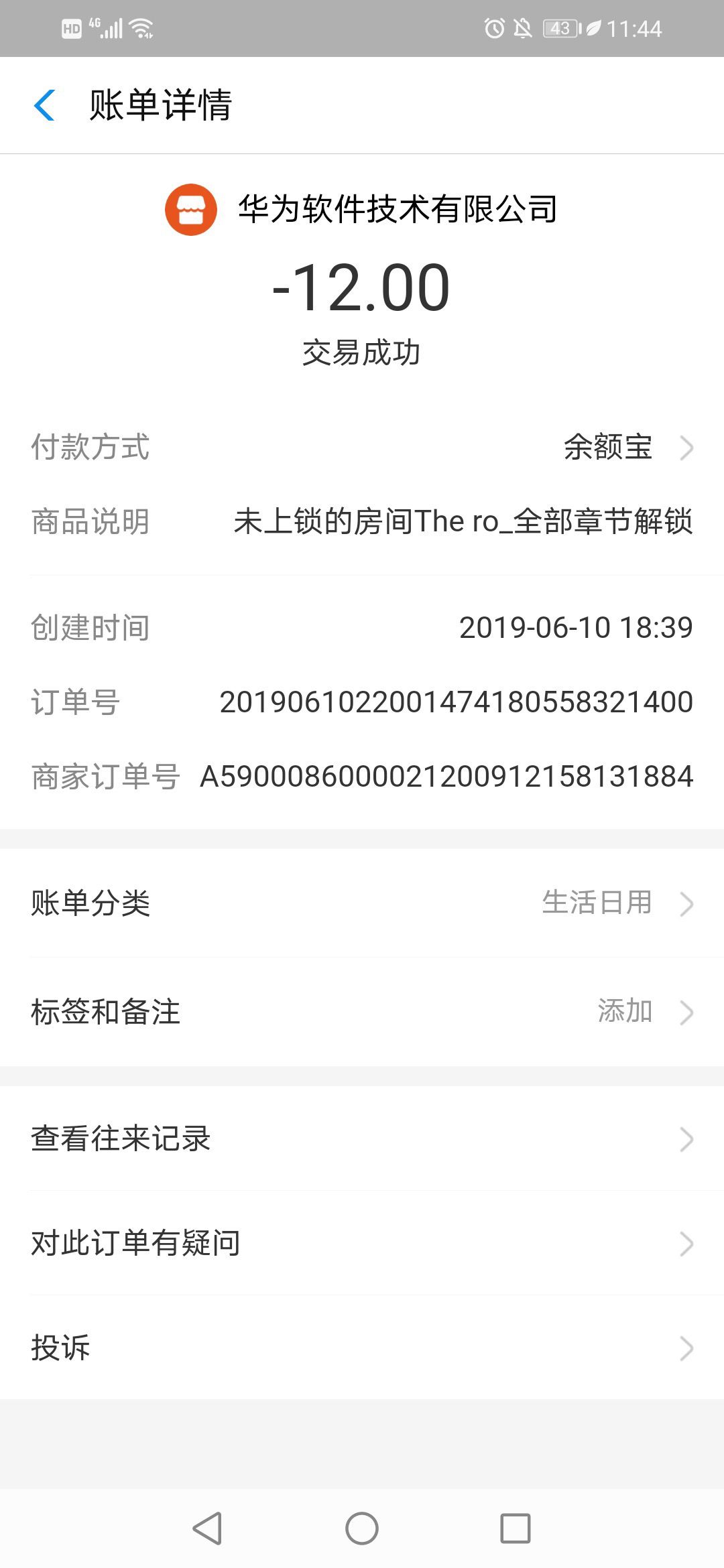Tap the orange merchant storefront icon
The image size is (724, 1568).
[192, 210]
